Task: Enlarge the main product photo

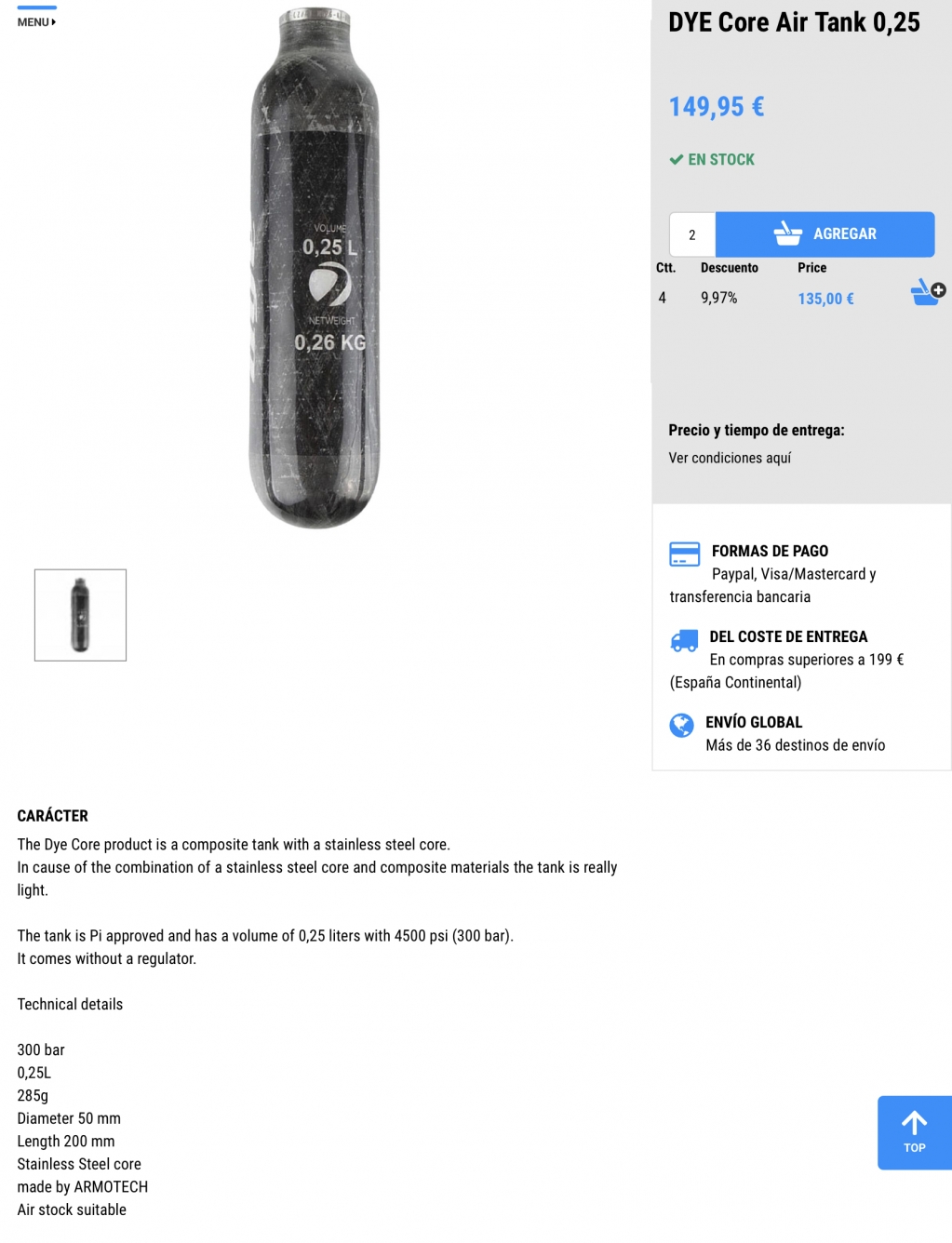Action: [316, 270]
